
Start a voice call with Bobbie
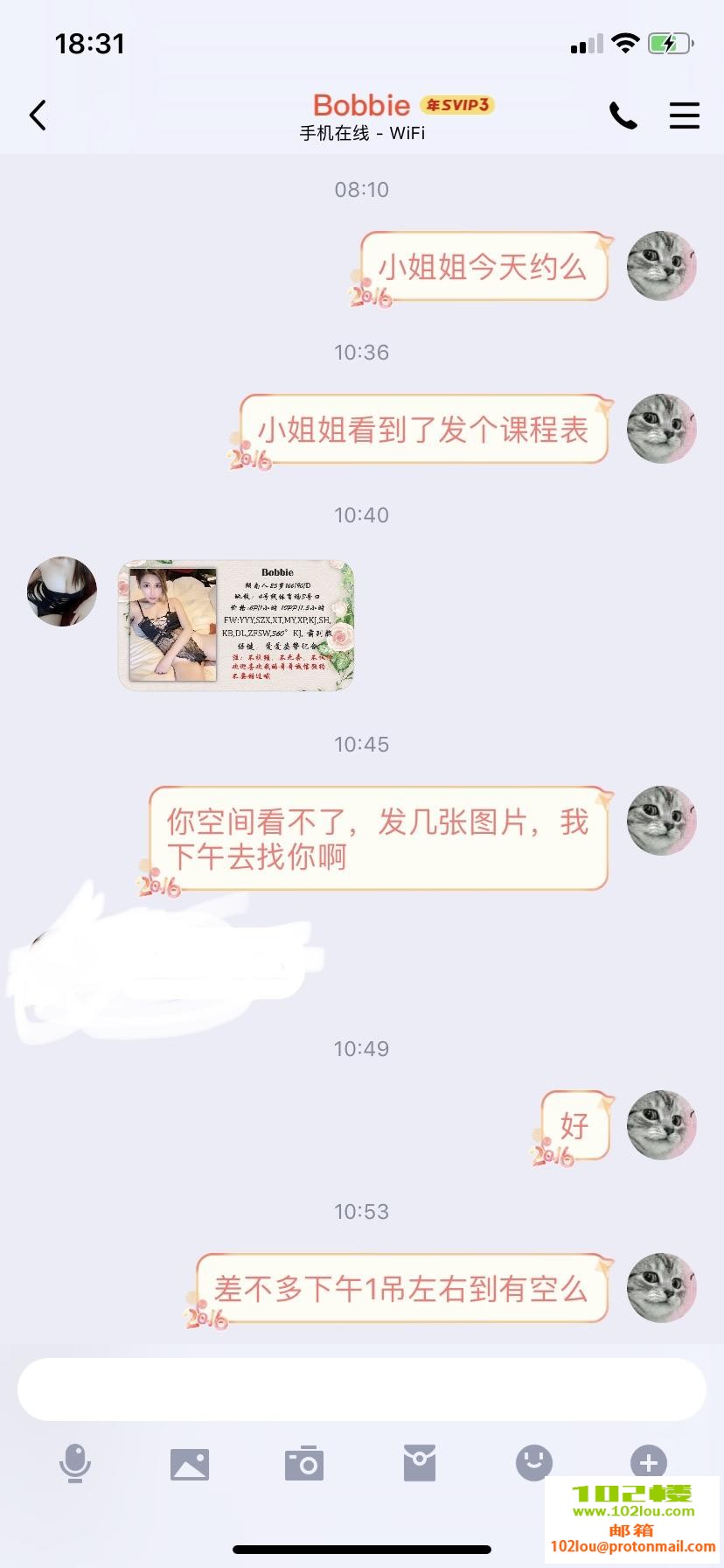pyautogui.click(x=623, y=115)
